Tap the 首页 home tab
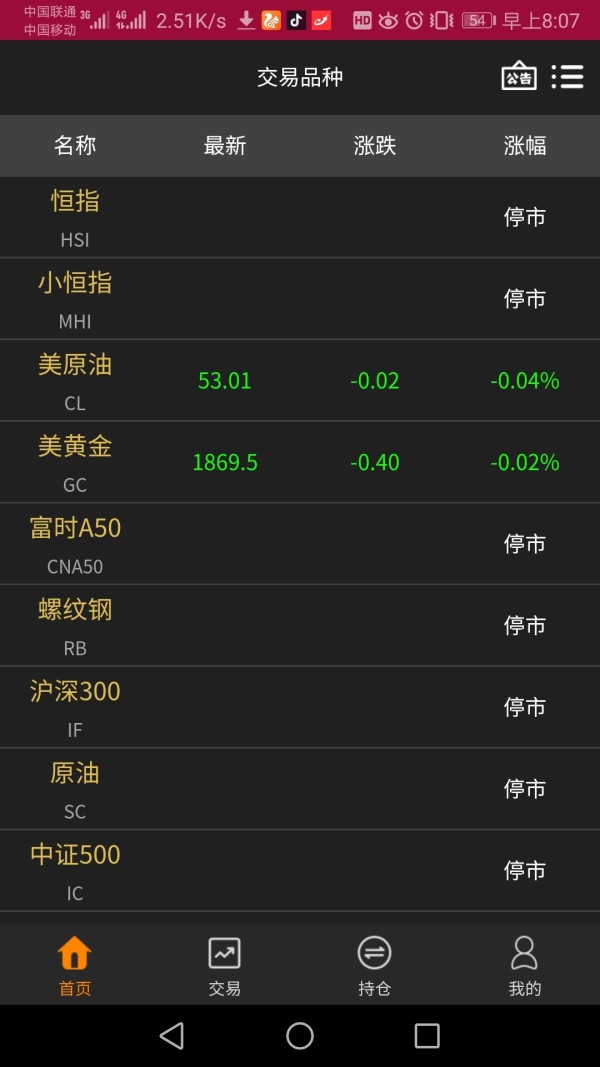This screenshot has height=1067, width=600. [x=75, y=965]
